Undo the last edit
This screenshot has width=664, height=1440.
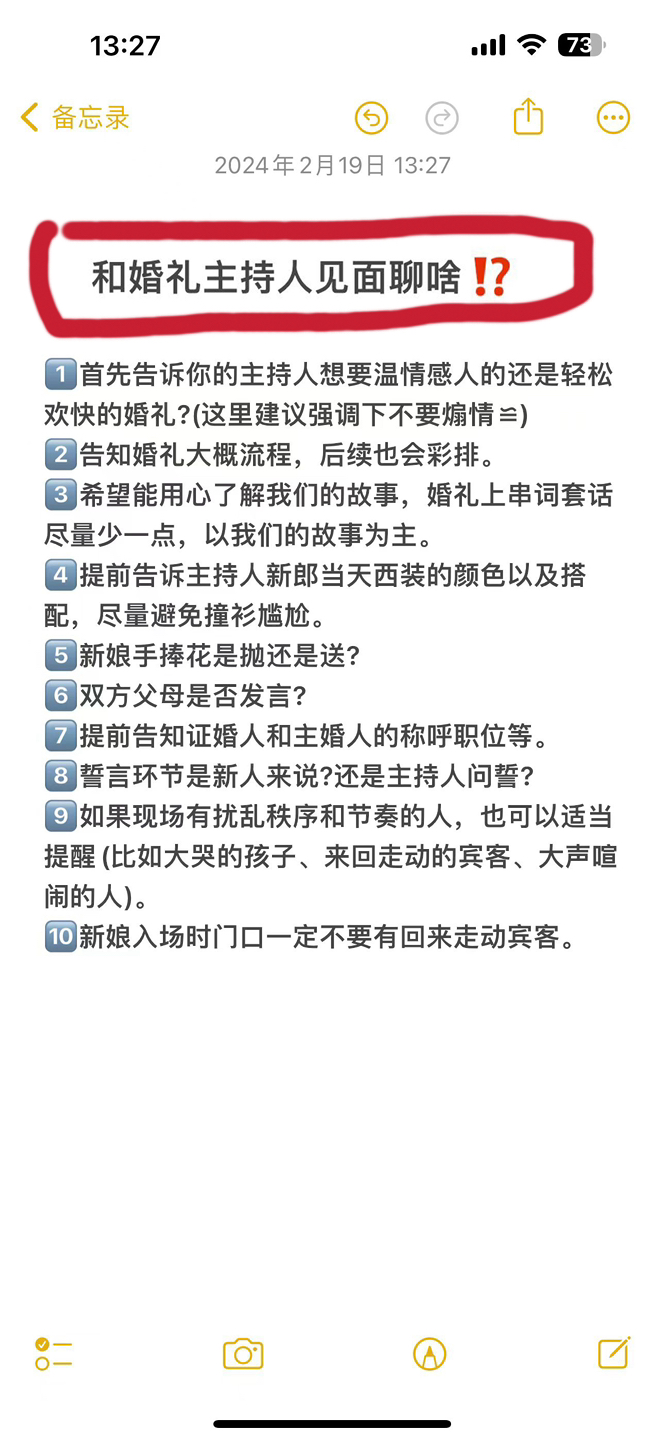[x=371, y=118]
